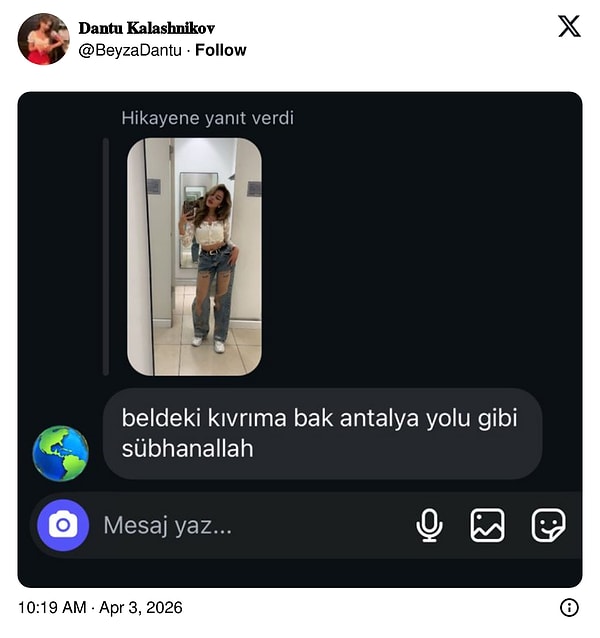Open the 10:19 AM Apr 3 timestamp
The height and width of the screenshot is (638, 600).
coord(100,607)
